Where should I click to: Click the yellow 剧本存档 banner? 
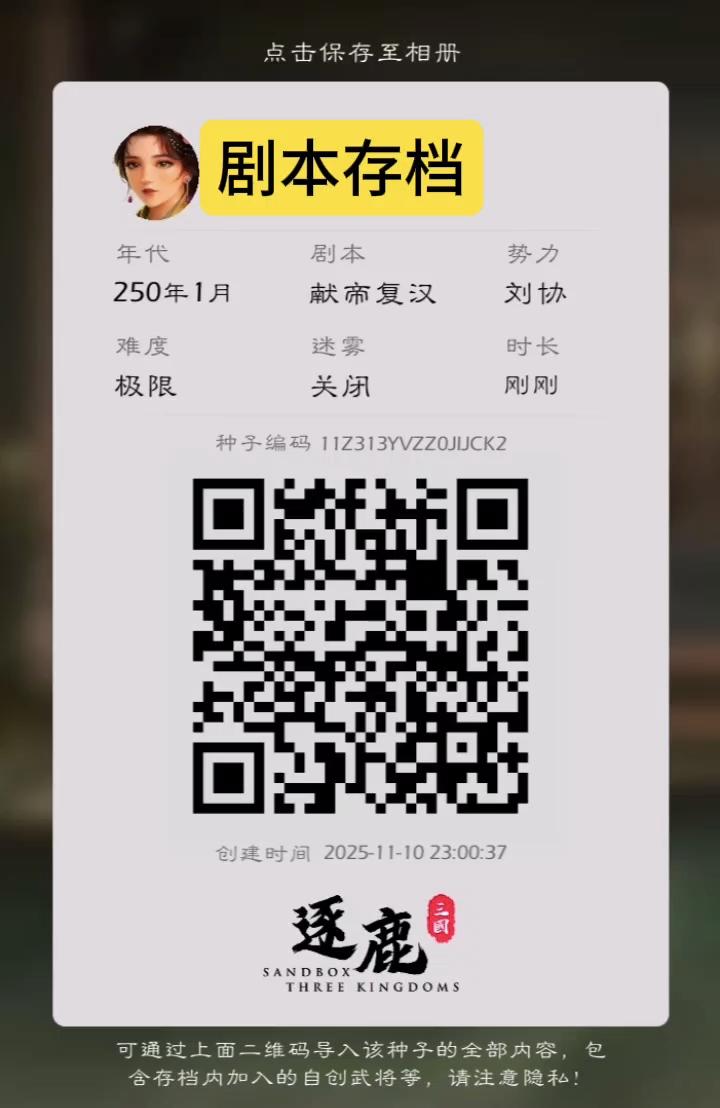pos(345,166)
